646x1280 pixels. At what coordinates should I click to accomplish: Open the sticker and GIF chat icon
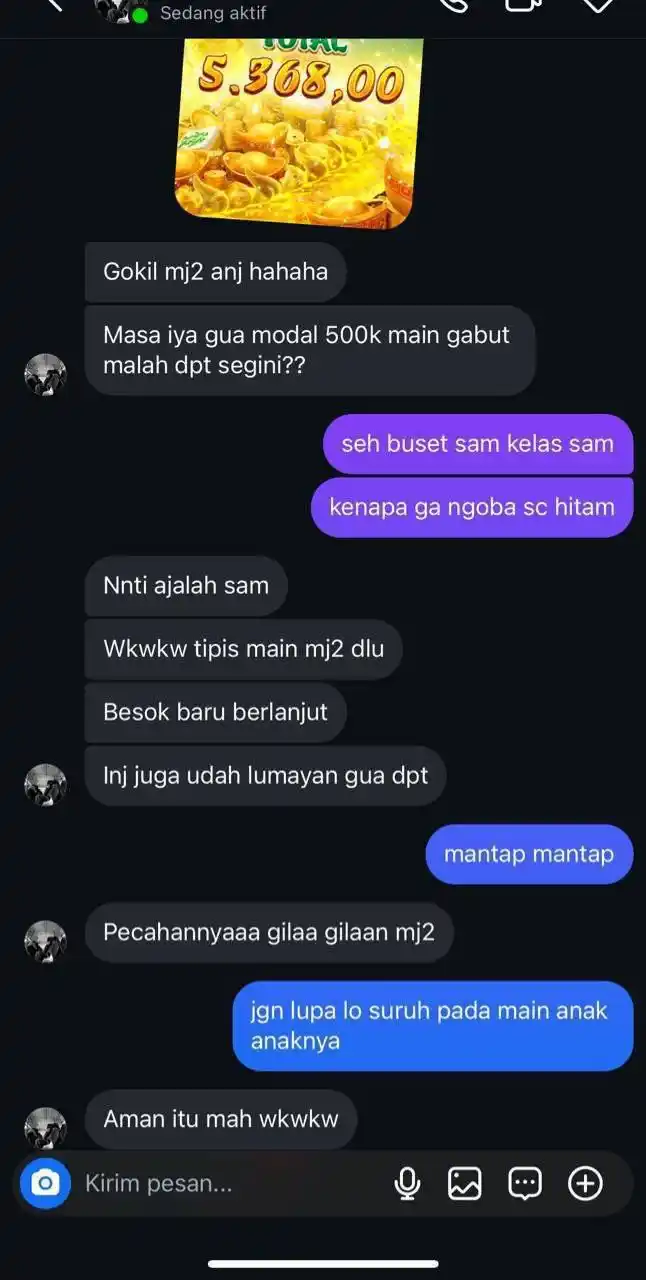525,1184
